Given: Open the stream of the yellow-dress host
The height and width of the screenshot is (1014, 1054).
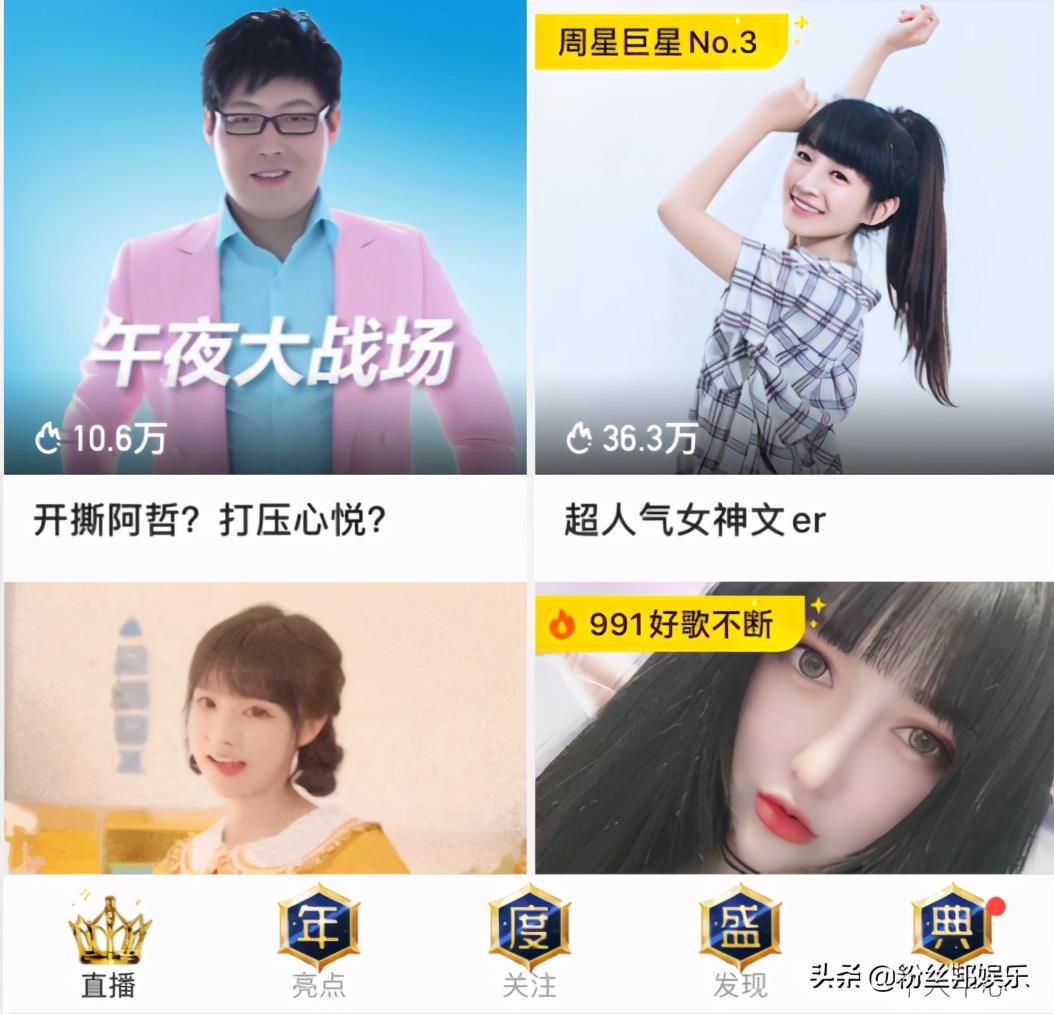Looking at the screenshot, I should [265, 730].
